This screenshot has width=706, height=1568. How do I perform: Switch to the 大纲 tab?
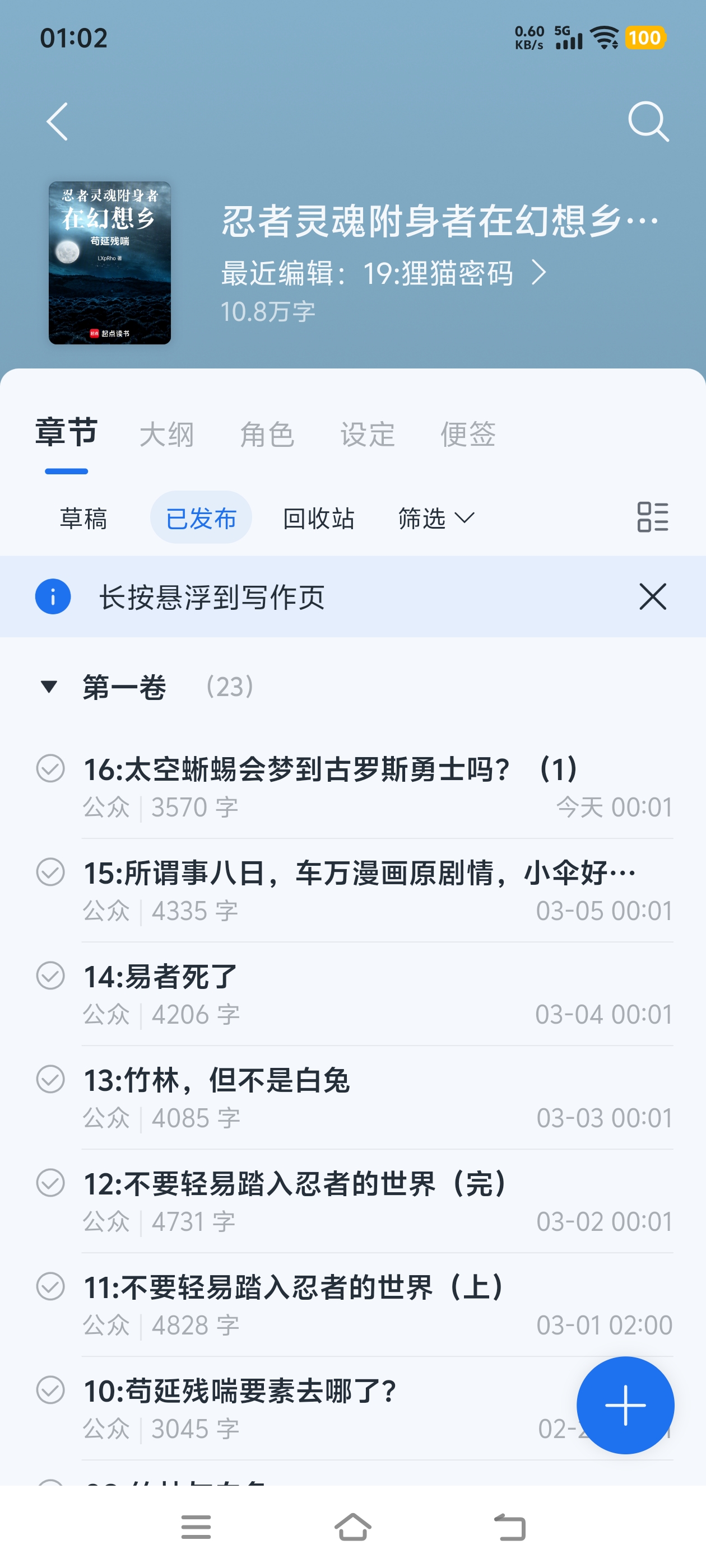pos(166,435)
